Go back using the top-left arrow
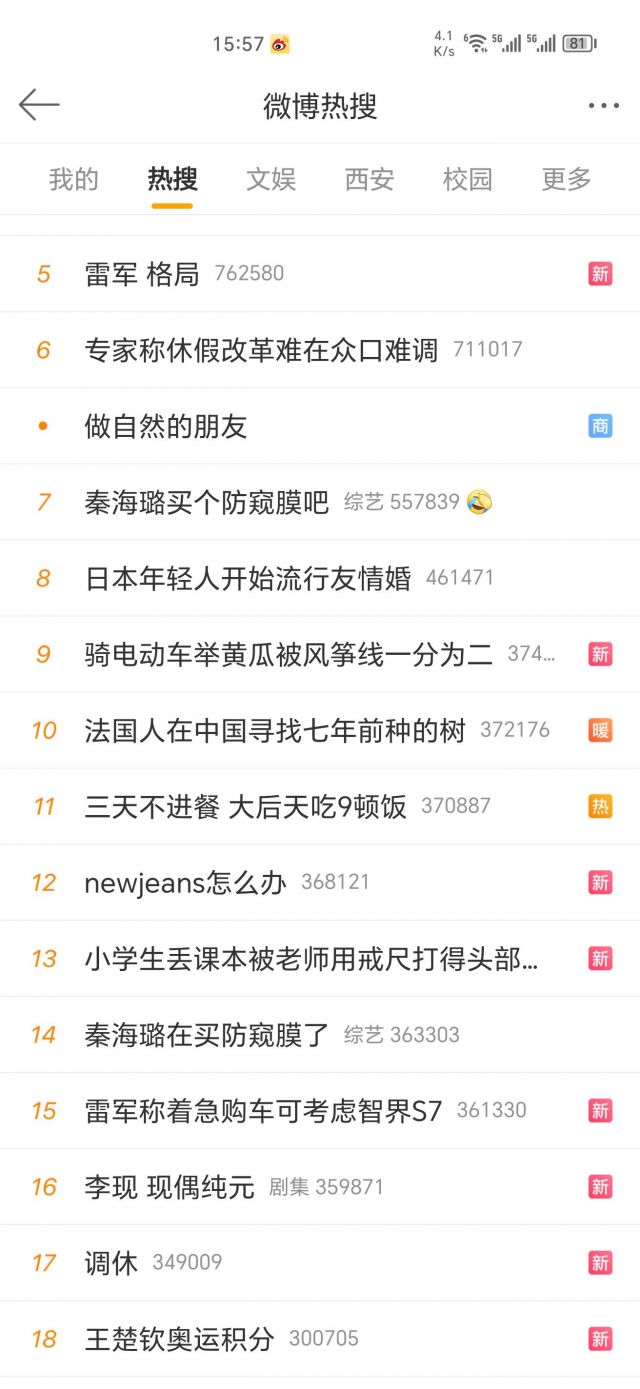640x1389 pixels. click(39, 105)
